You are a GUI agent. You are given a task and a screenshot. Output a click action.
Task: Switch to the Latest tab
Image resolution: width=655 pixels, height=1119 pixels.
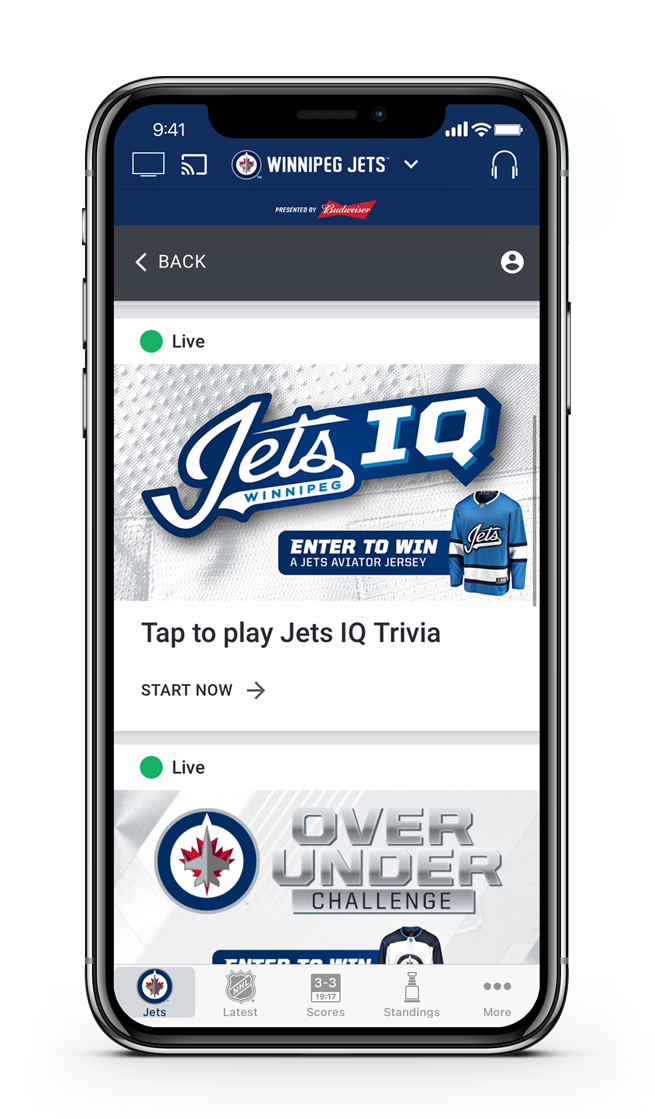point(240,993)
